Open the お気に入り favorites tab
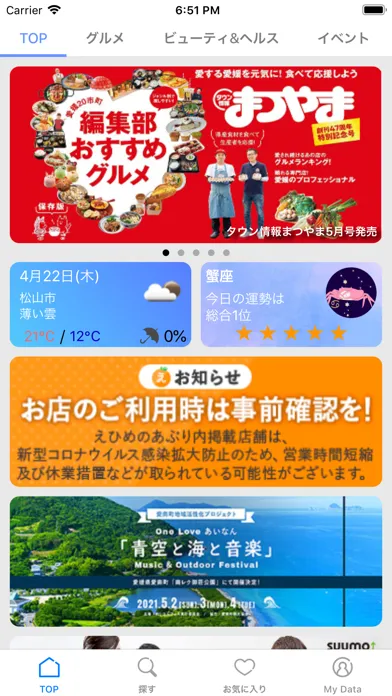This screenshot has height=696, width=392. pos(245,675)
